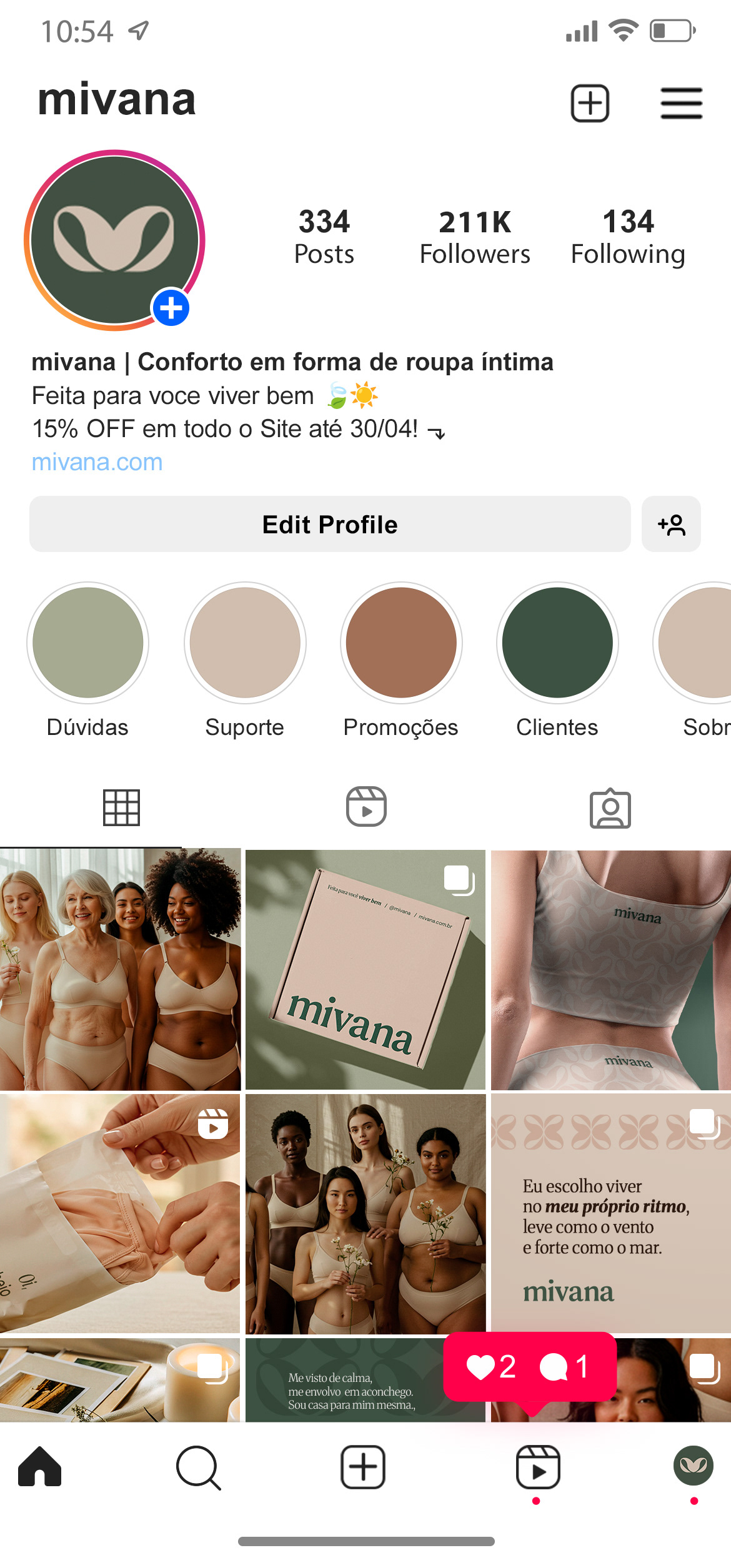
Task: Open the 'Eu escolho viver' quote post
Action: point(610,1215)
